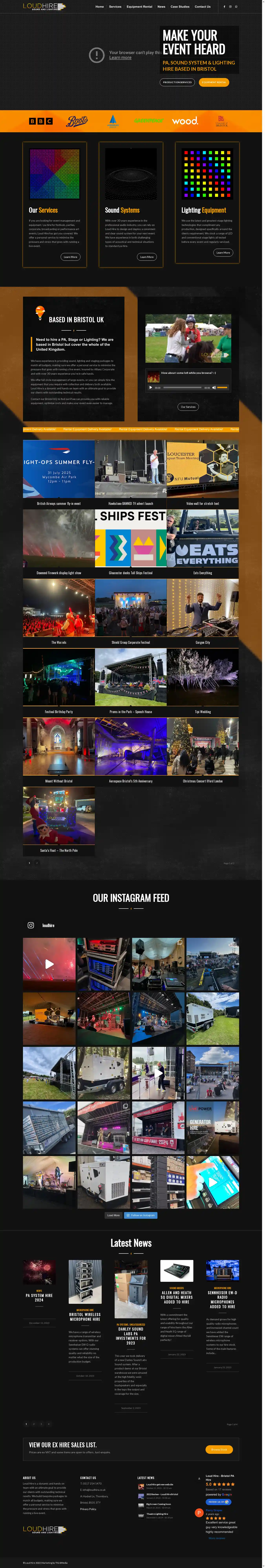Image resolution: width=265 pixels, height=1568 pixels.
Task: View the Tipi Wedding case study
Action: [x=203, y=712]
